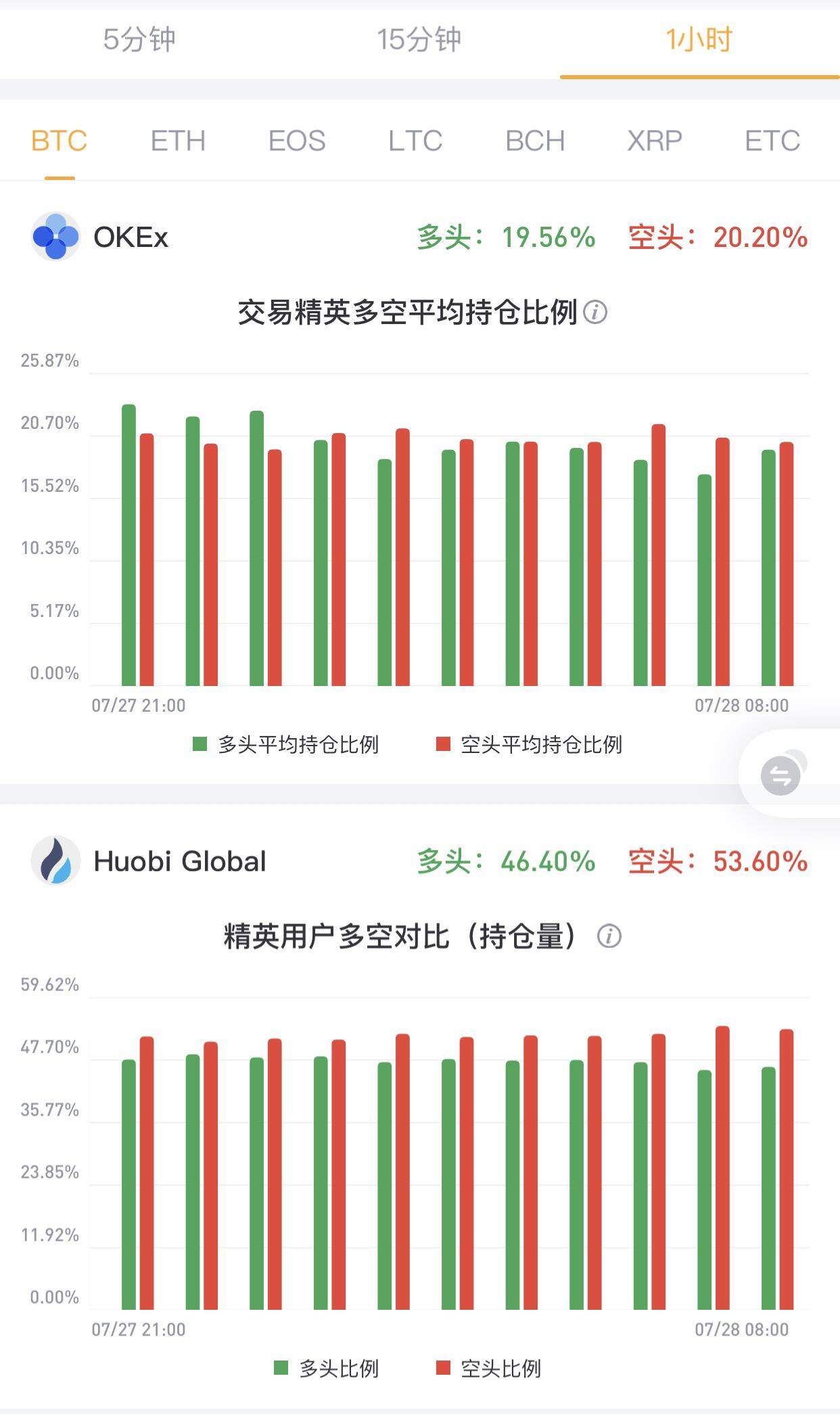This screenshot has height=1414, width=840.
Task: Select the ETH coin tab
Action: (x=179, y=141)
